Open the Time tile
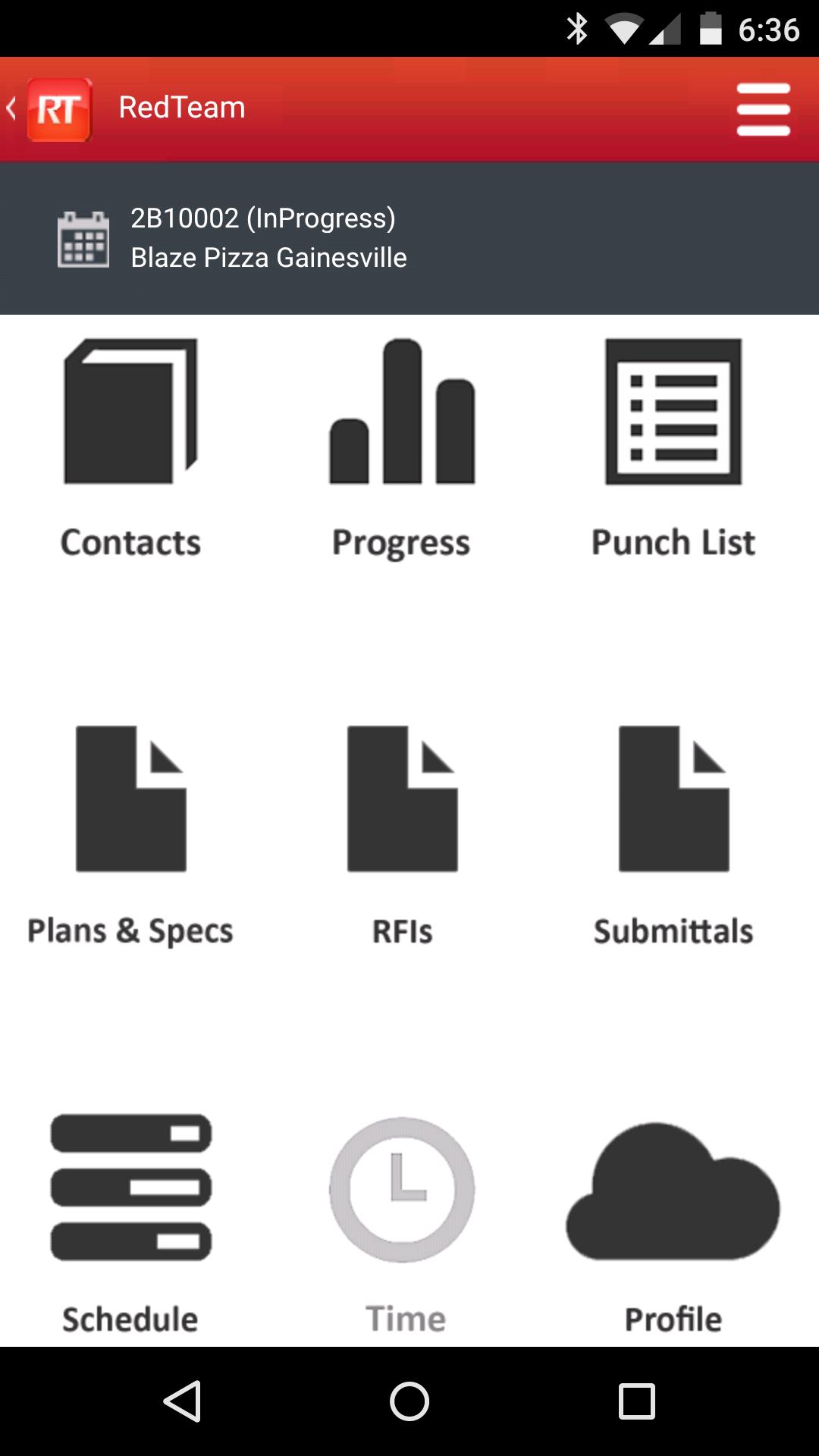Screen dimensions: 819x1456 point(402,1222)
